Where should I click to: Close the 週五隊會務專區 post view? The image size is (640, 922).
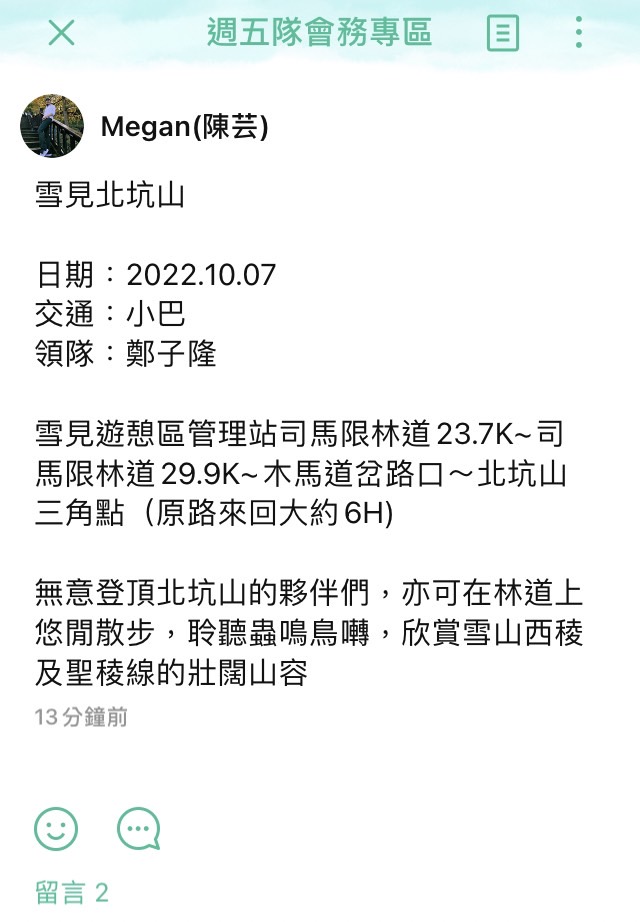pyautogui.click(x=61, y=33)
